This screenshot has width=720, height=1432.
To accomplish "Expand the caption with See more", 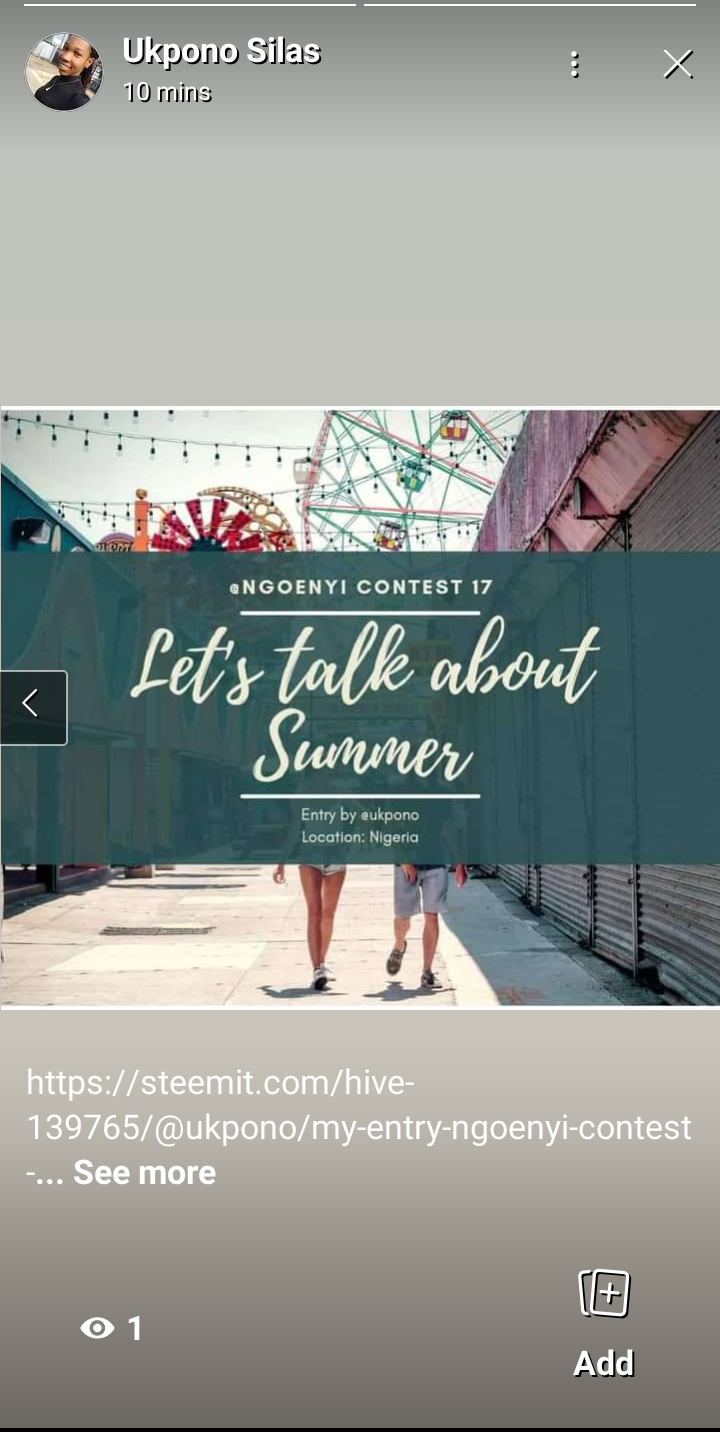I will (x=144, y=1172).
